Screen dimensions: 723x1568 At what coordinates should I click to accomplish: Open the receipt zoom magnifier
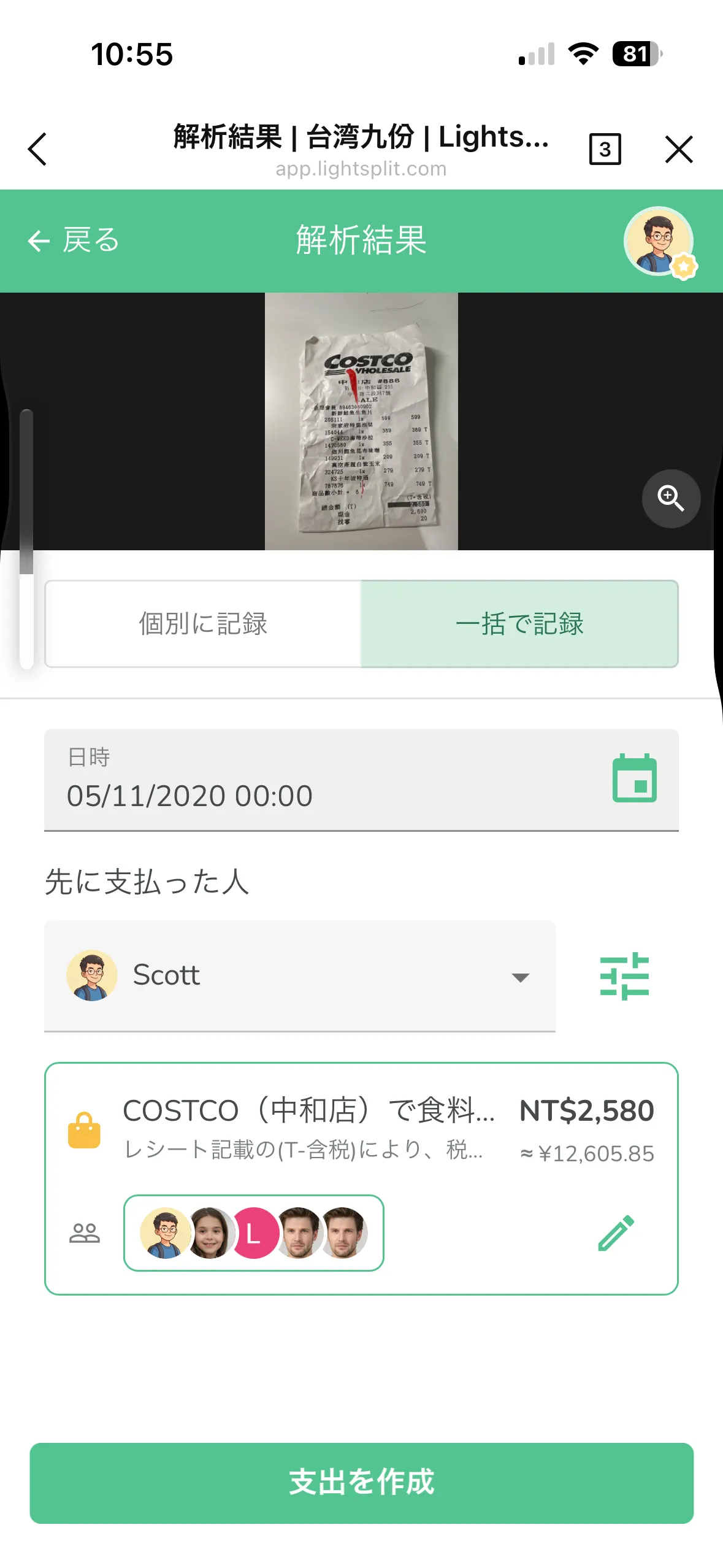click(670, 499)
